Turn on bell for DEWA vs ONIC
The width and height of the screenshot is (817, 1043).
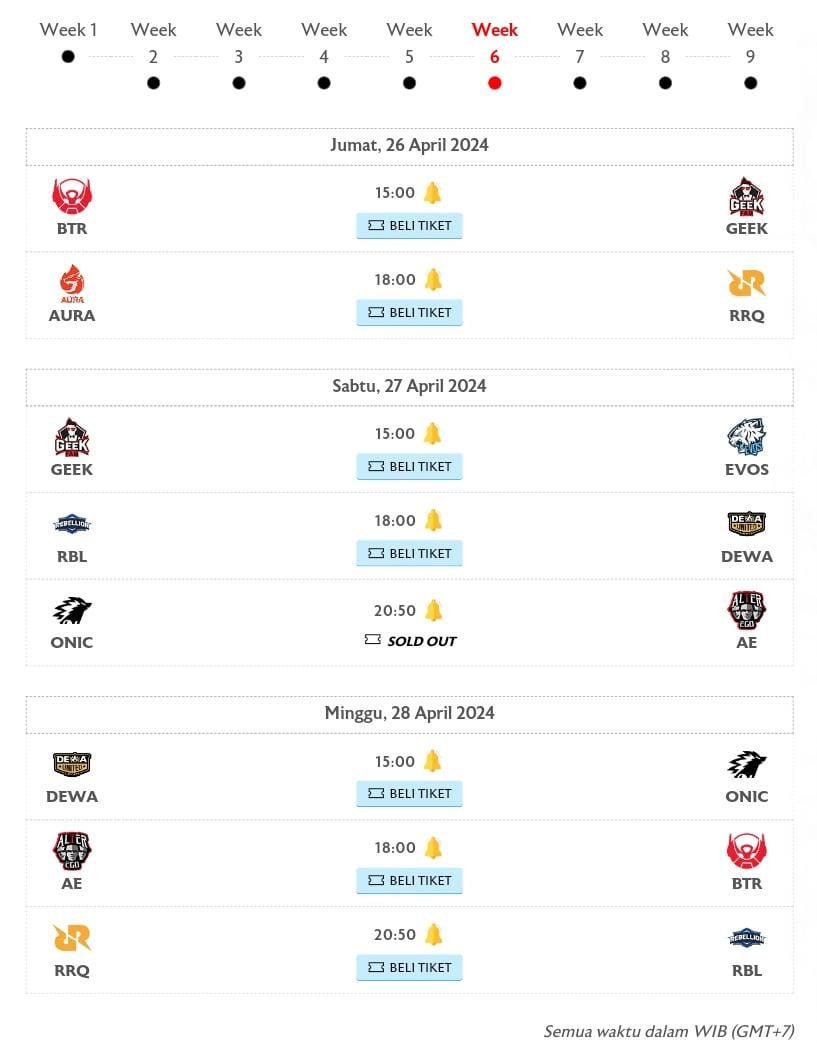[432, 762]
